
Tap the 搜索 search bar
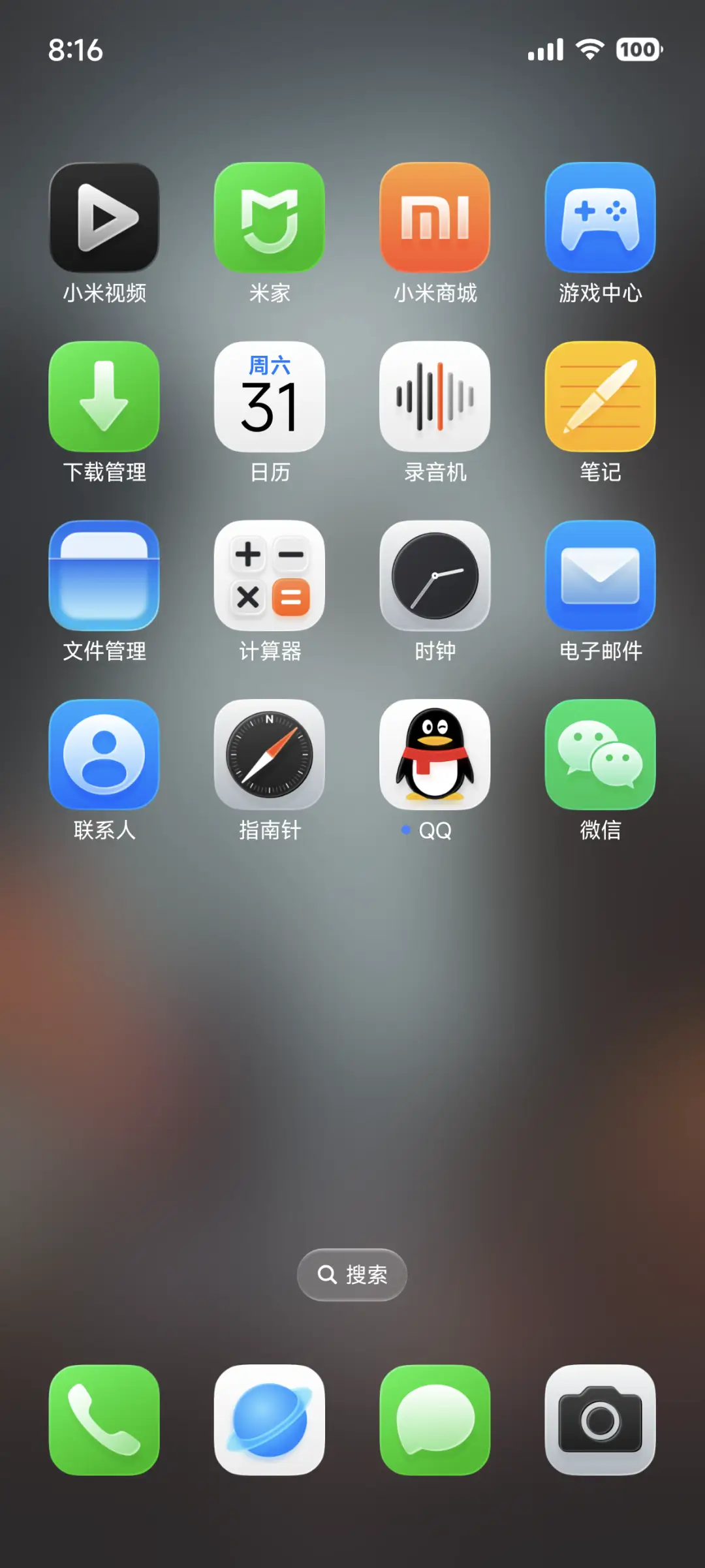[352, 1274]
